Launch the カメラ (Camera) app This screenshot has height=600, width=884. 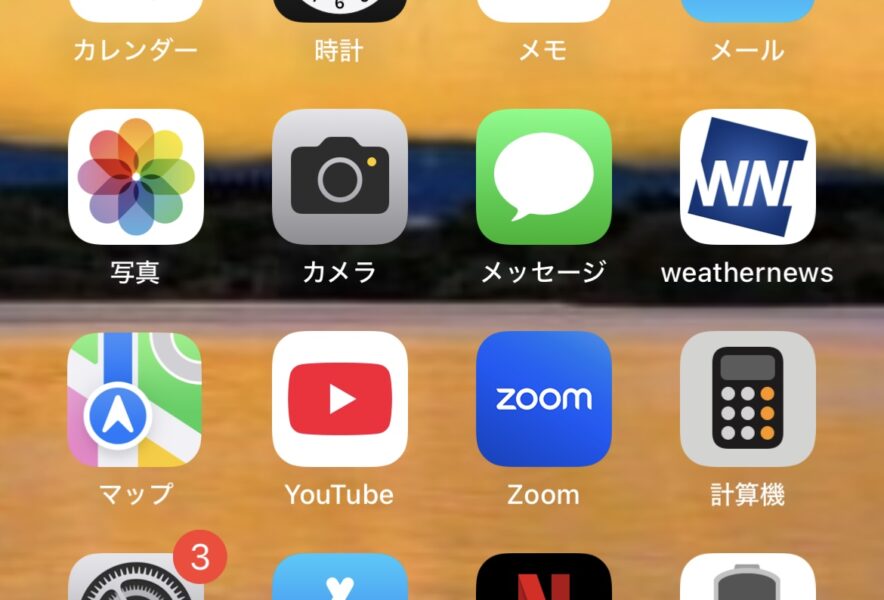pyautogui.click(x=340, y=177)
